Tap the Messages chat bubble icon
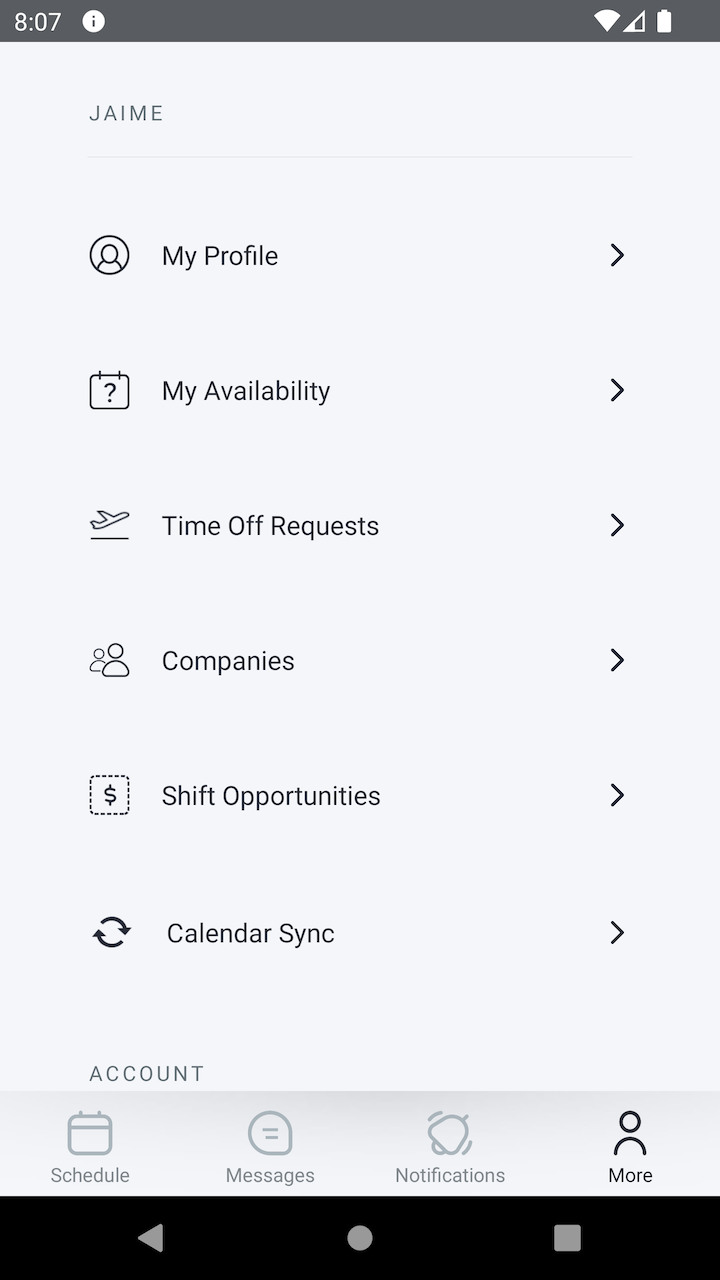This screenshot has height=1280, width=720. tap(269, 1133)
